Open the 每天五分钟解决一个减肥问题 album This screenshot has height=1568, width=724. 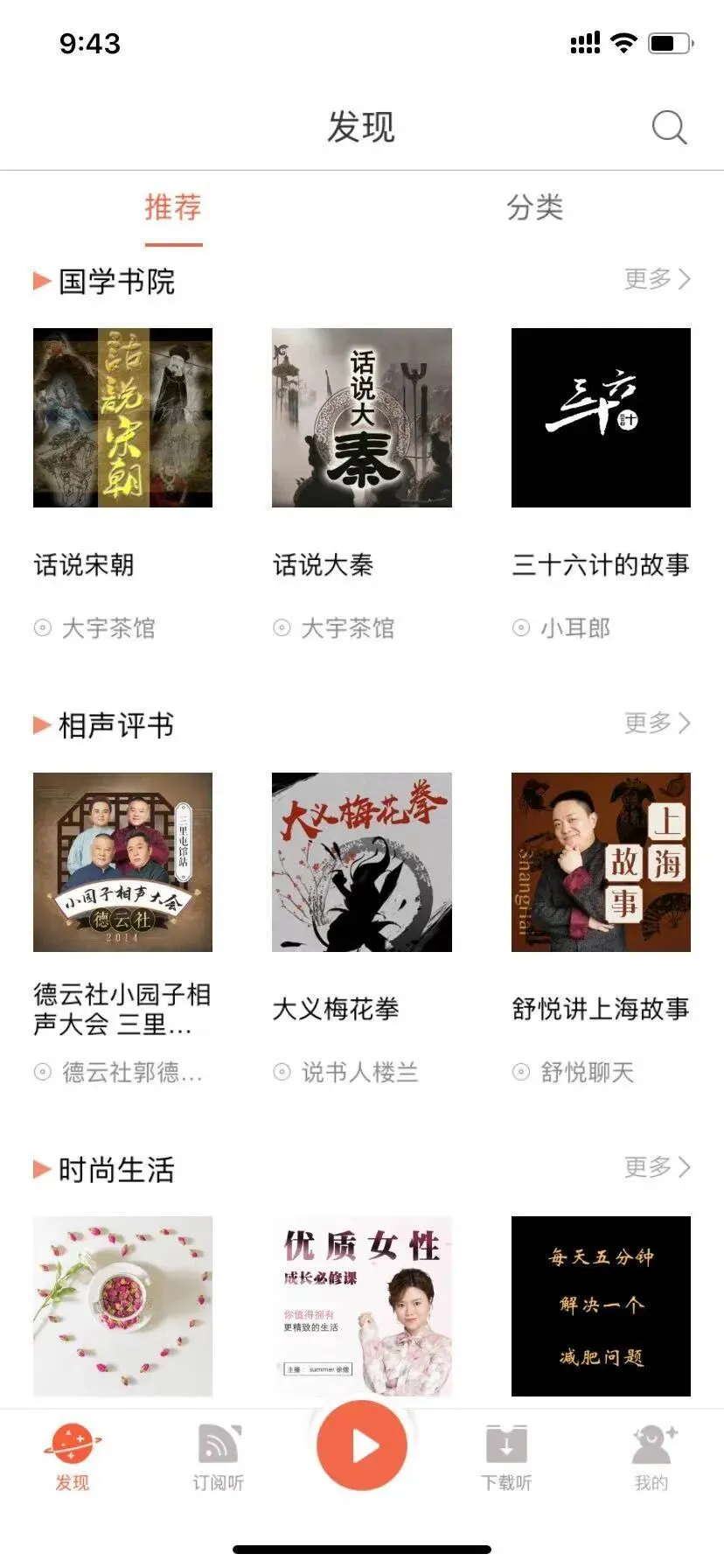pyautogui.click(x=601, y=1305)
